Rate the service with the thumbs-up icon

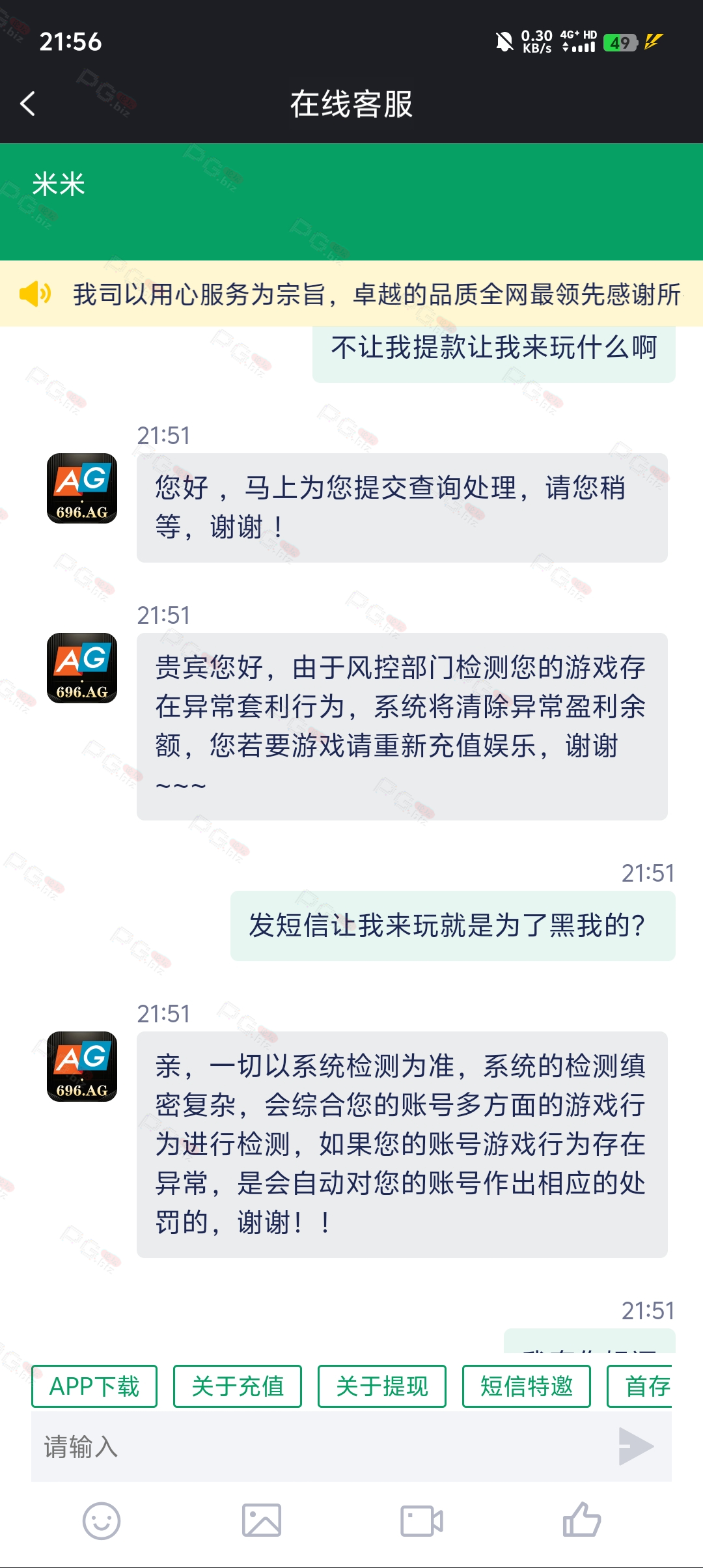coord(581,1520)
